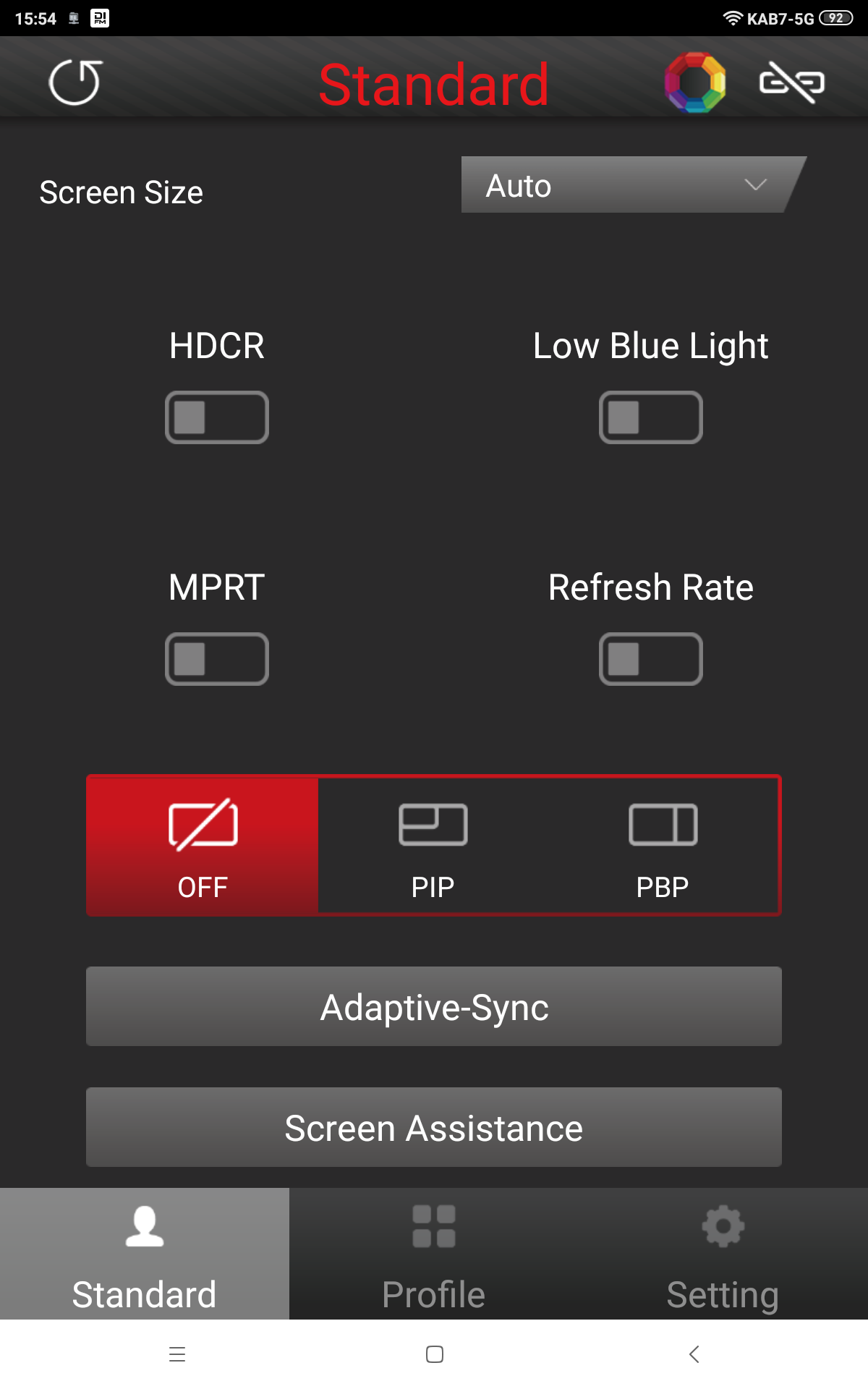868x1389 pixels.
Task: Go back using system back button
Action: (694, 1354)
